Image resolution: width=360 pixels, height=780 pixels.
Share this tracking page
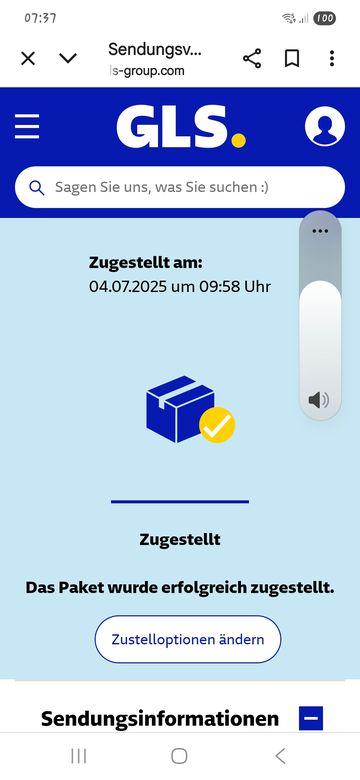coord(252,59)
